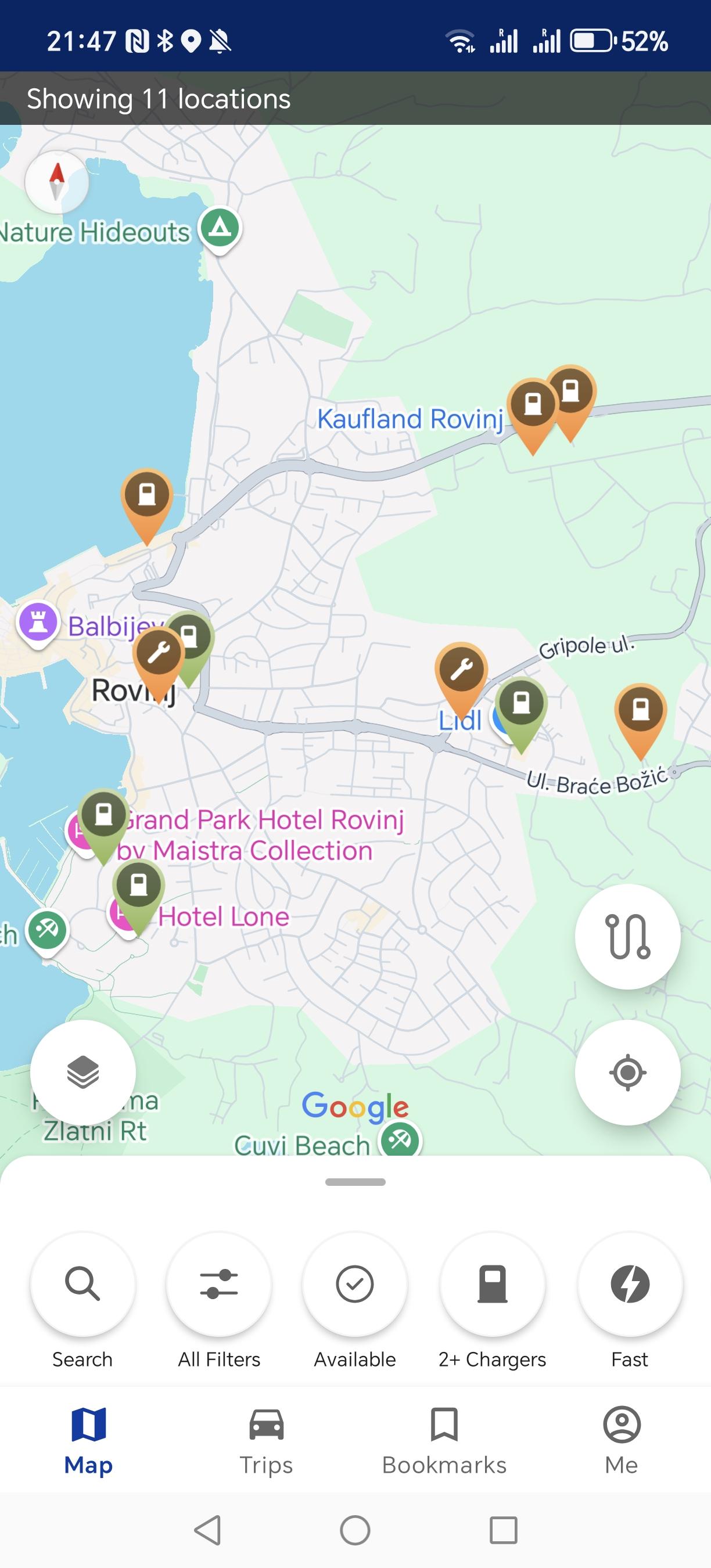The image size is (711, 1568).
Task: Open the wrench pin near Rovinj label
Action: tap(158, 655)
